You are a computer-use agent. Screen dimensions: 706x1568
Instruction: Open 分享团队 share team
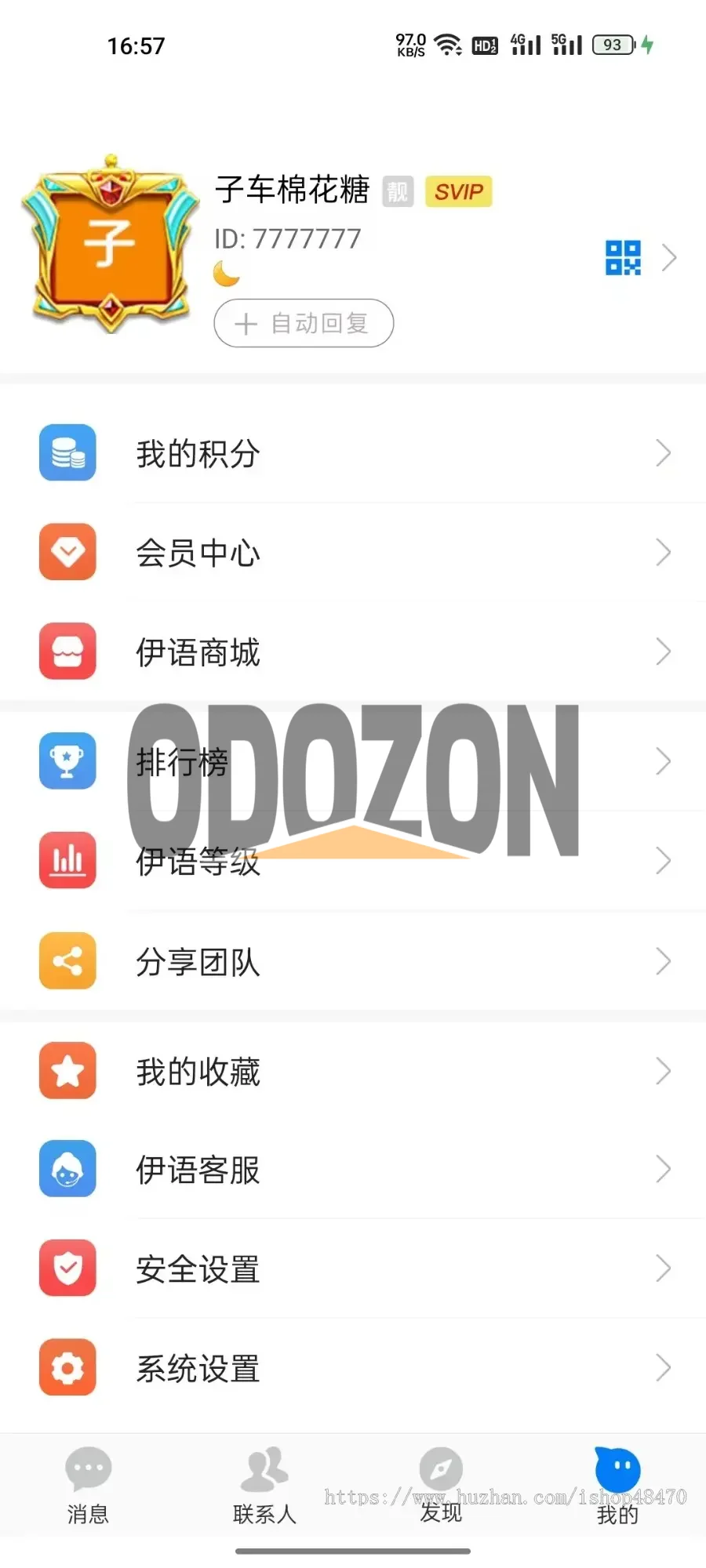pos(353,961)
